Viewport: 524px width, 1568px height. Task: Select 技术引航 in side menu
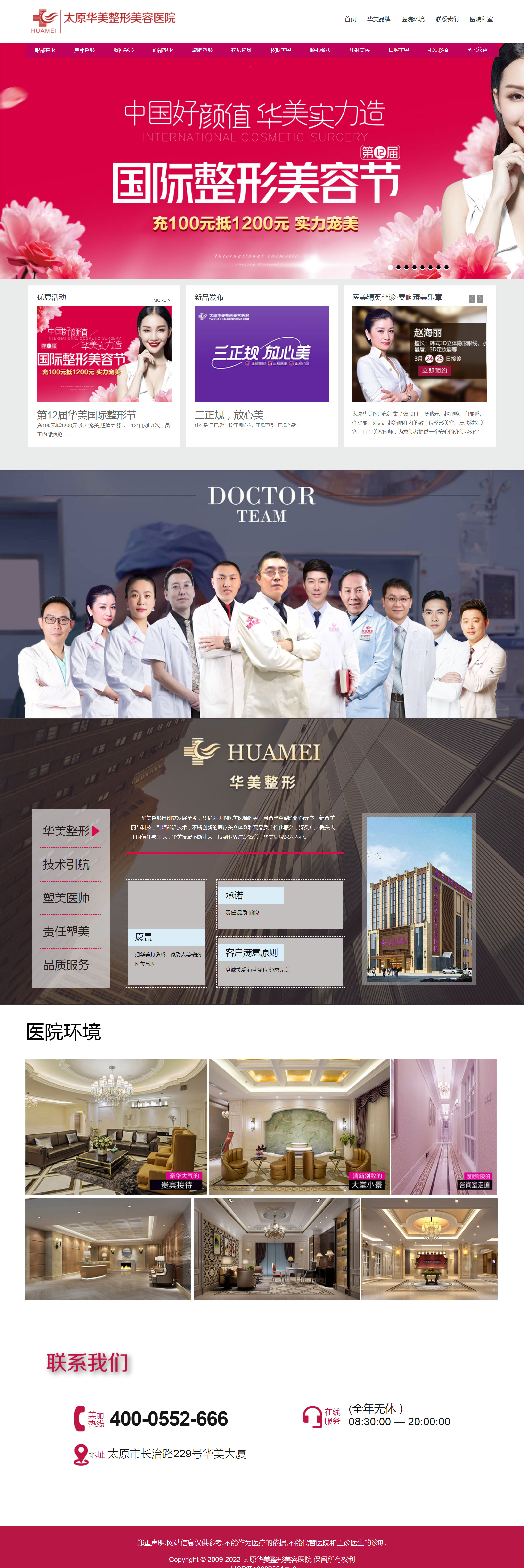coord(66,864)
